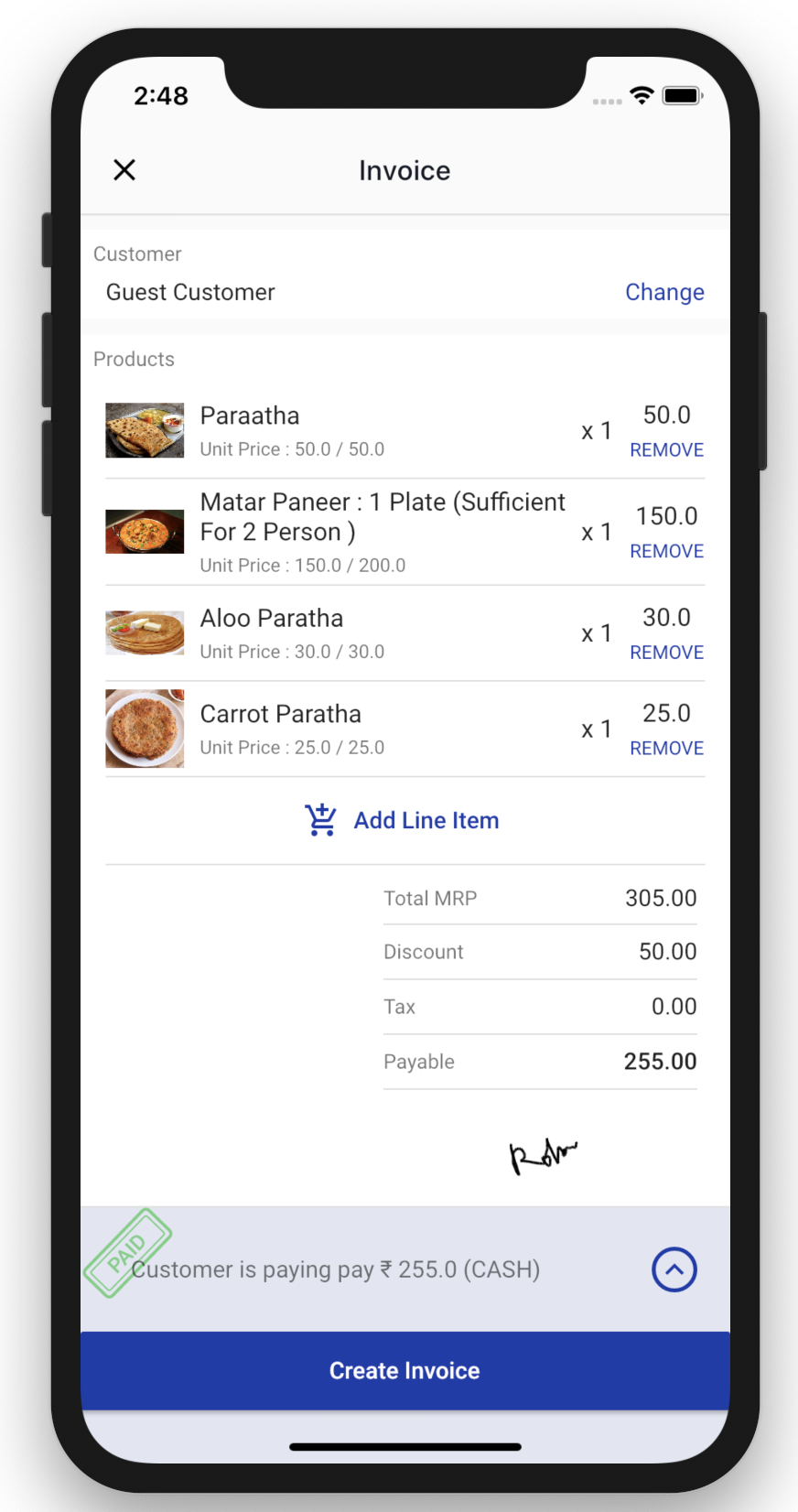The height and width of the screenshot is (1512, 798).
Task: Close the Invoice screen
Action: pyautogui.click(x=124, y=170)
